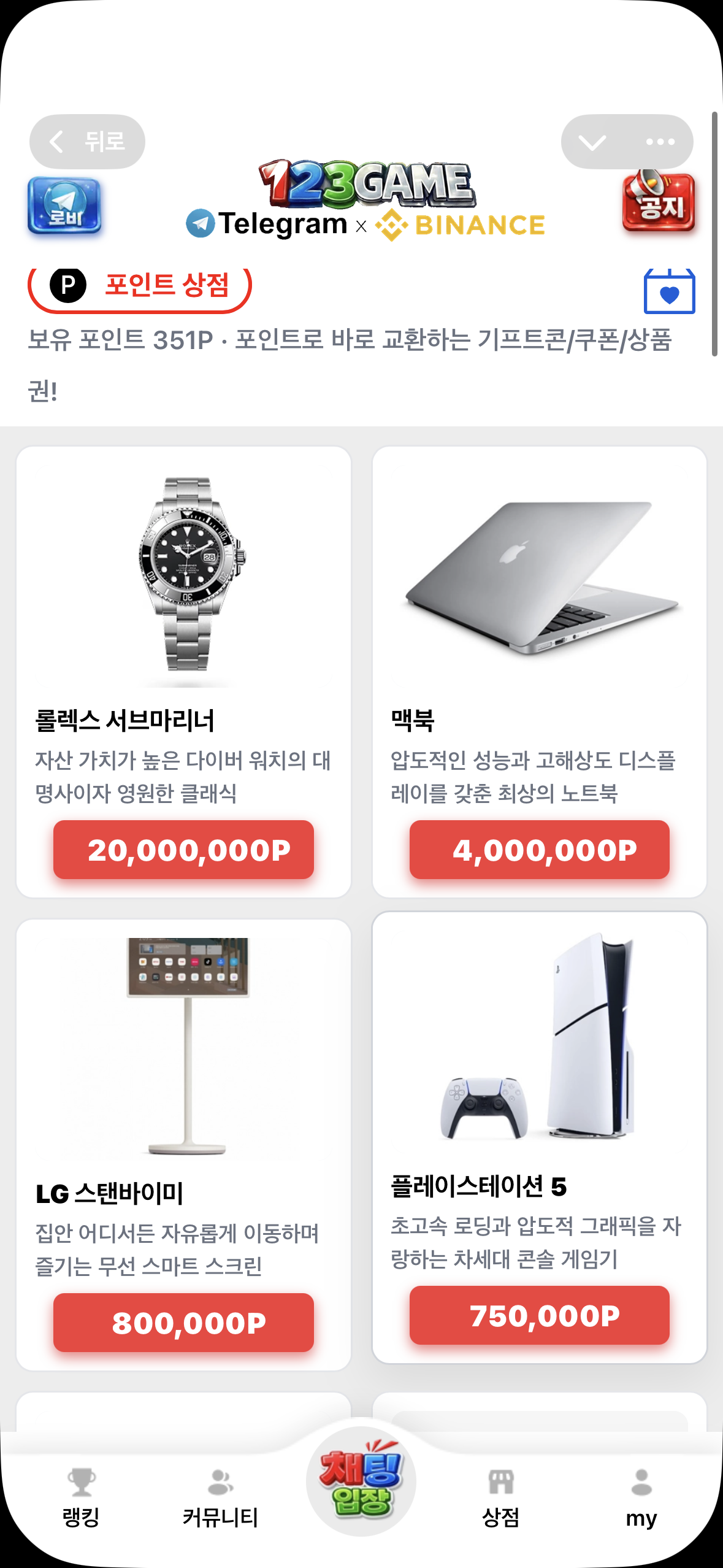Switch to the 상점 tab
723x1568 pixels.
point(501,1497)
